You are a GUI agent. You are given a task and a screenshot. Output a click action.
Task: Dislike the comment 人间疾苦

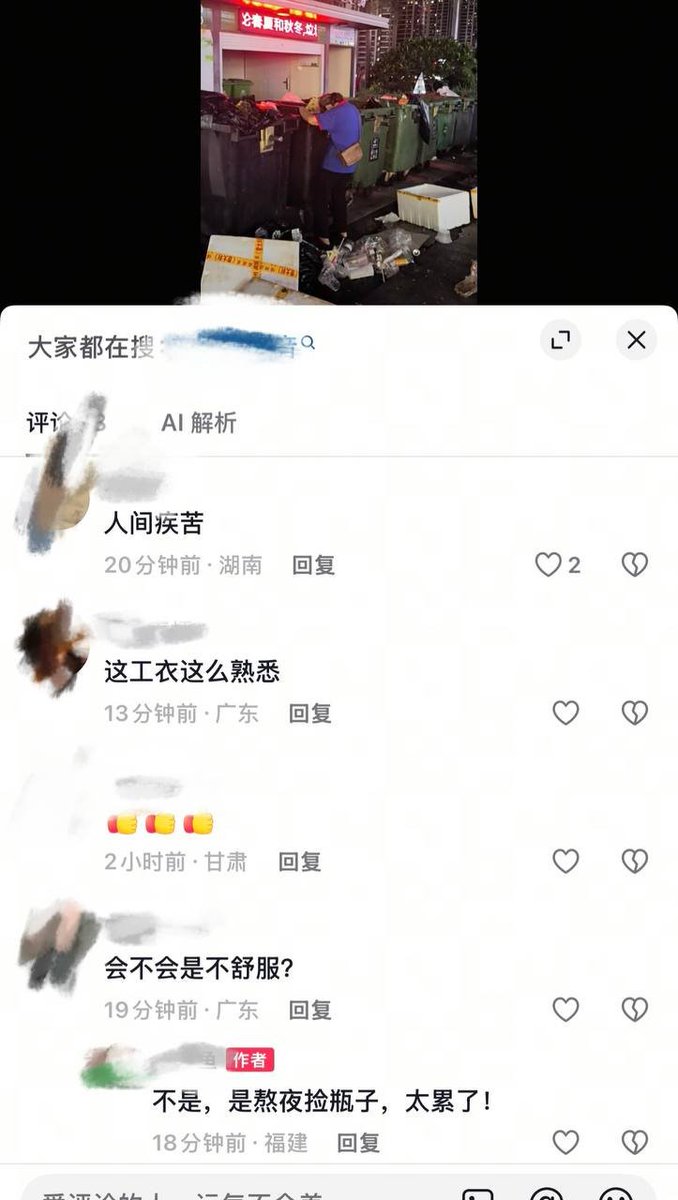tap(635, 565)
